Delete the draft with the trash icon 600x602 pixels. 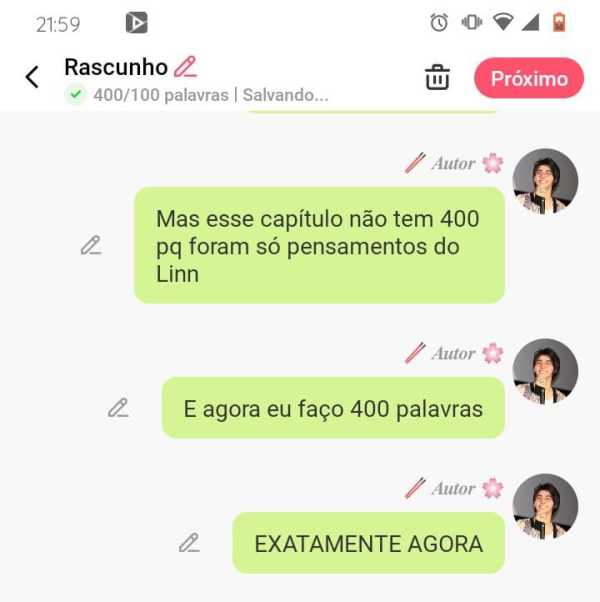pos(437,78)
